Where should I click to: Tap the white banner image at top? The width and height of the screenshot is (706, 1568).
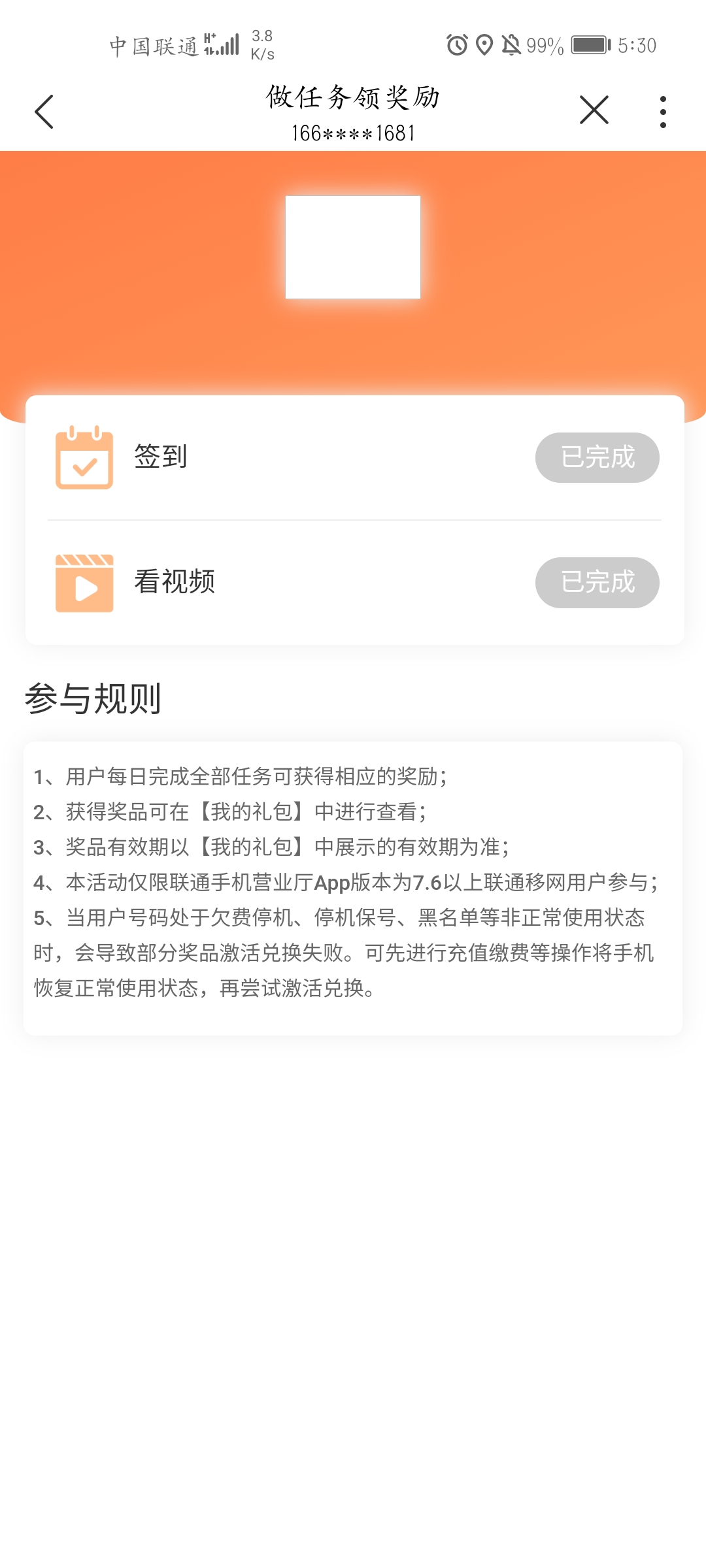[x=353, y=245]
